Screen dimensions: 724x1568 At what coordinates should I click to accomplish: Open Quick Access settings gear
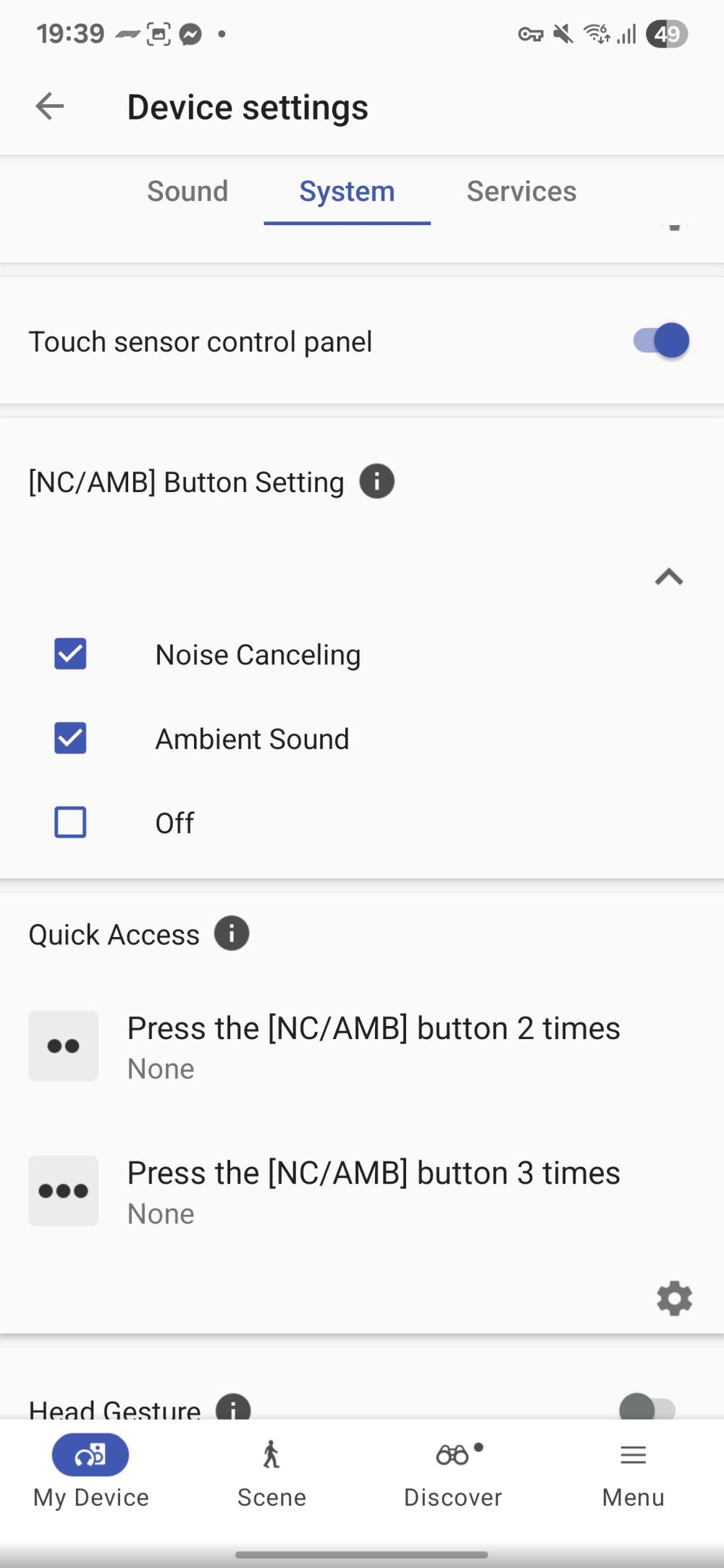point(674,1298)
